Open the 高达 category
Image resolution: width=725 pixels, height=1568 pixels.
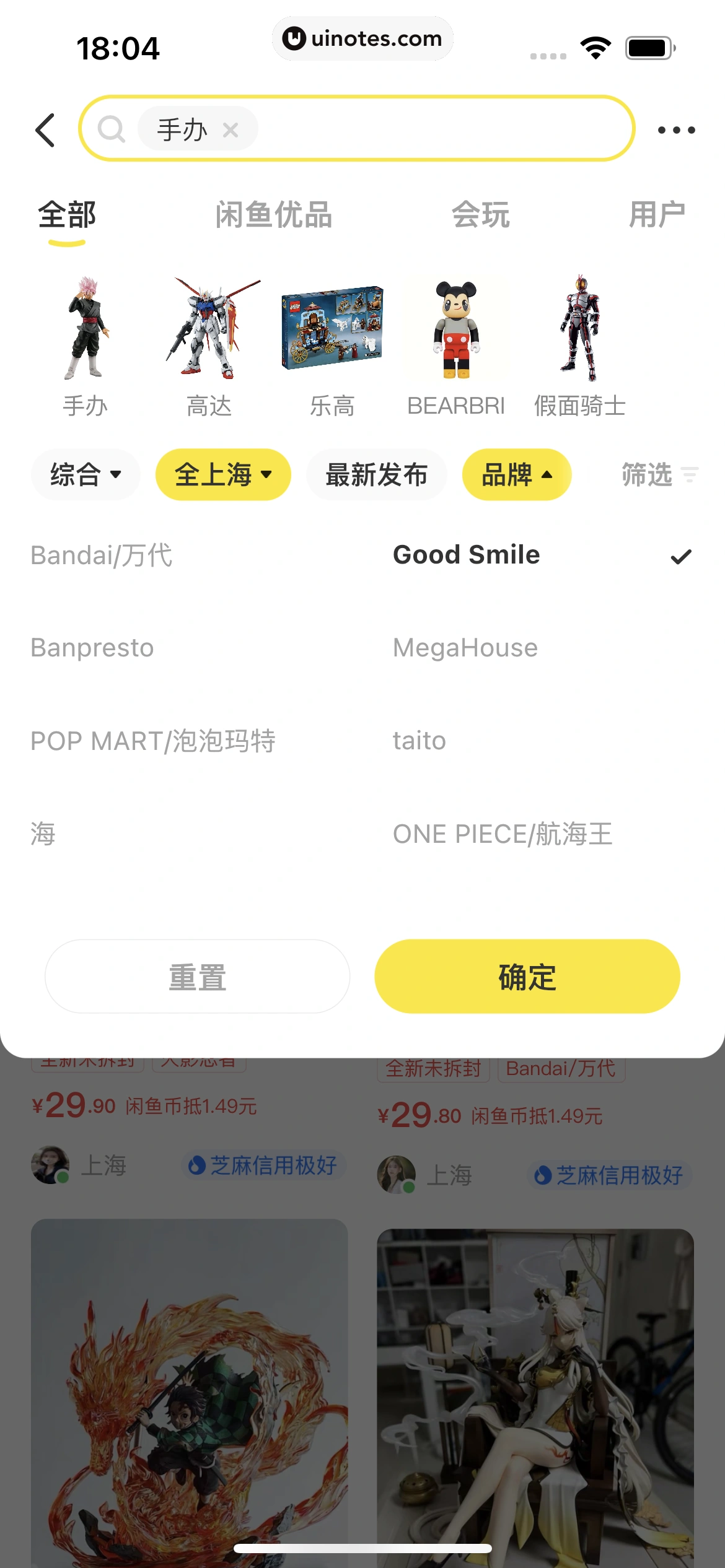(x=209, y=347)
